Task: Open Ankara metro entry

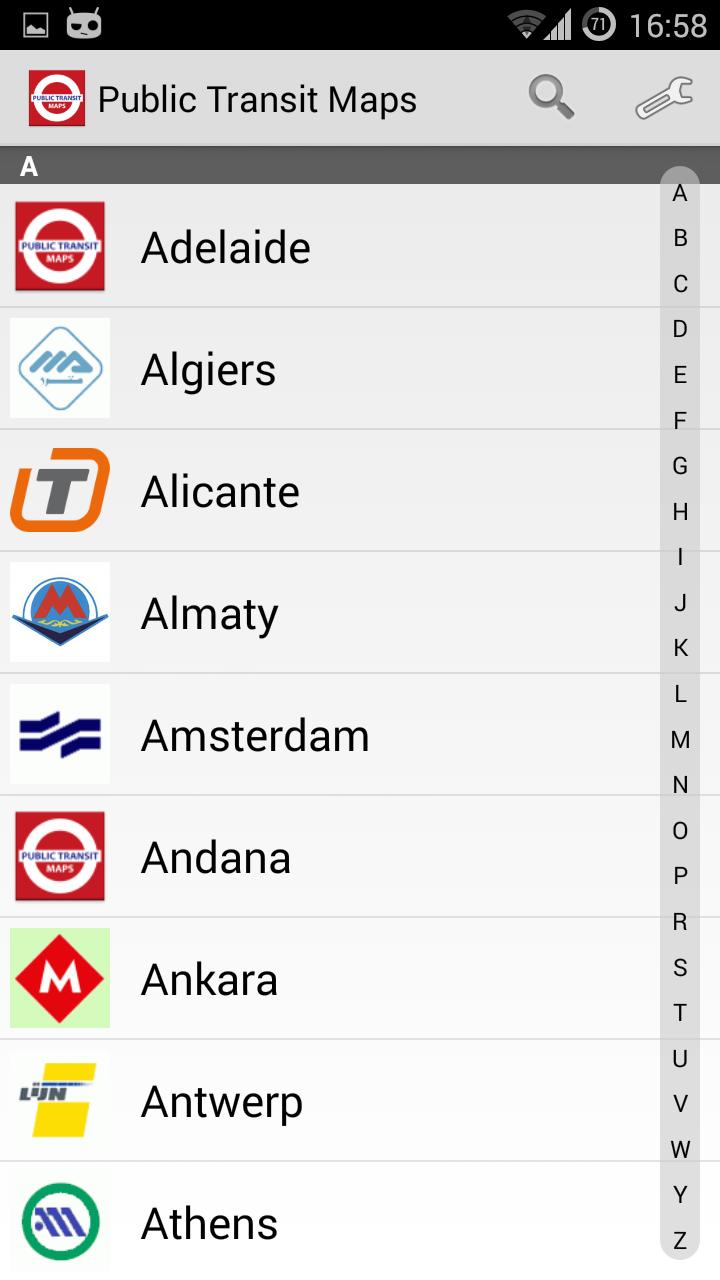Action: coord(330,979)
